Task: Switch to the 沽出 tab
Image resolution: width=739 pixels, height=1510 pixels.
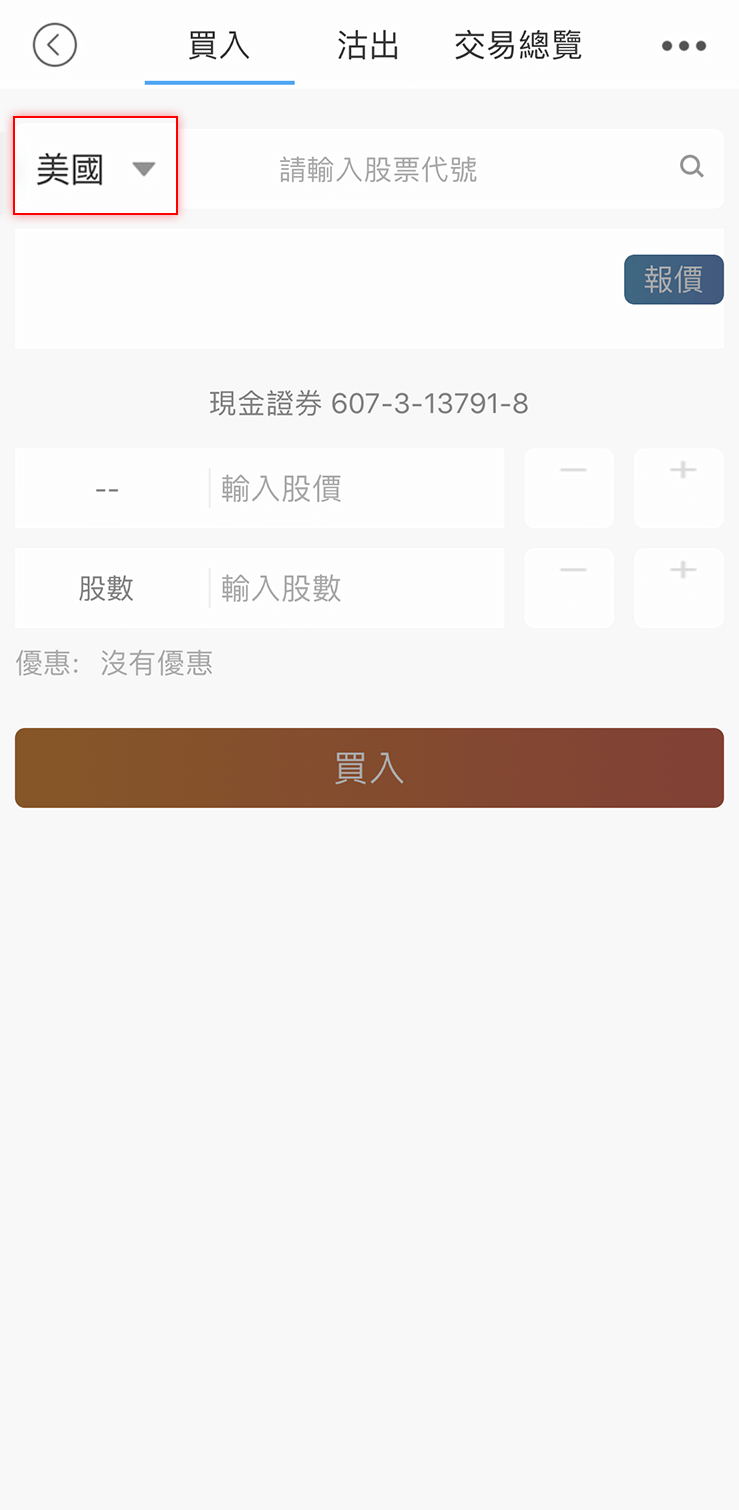Action: 368,46
